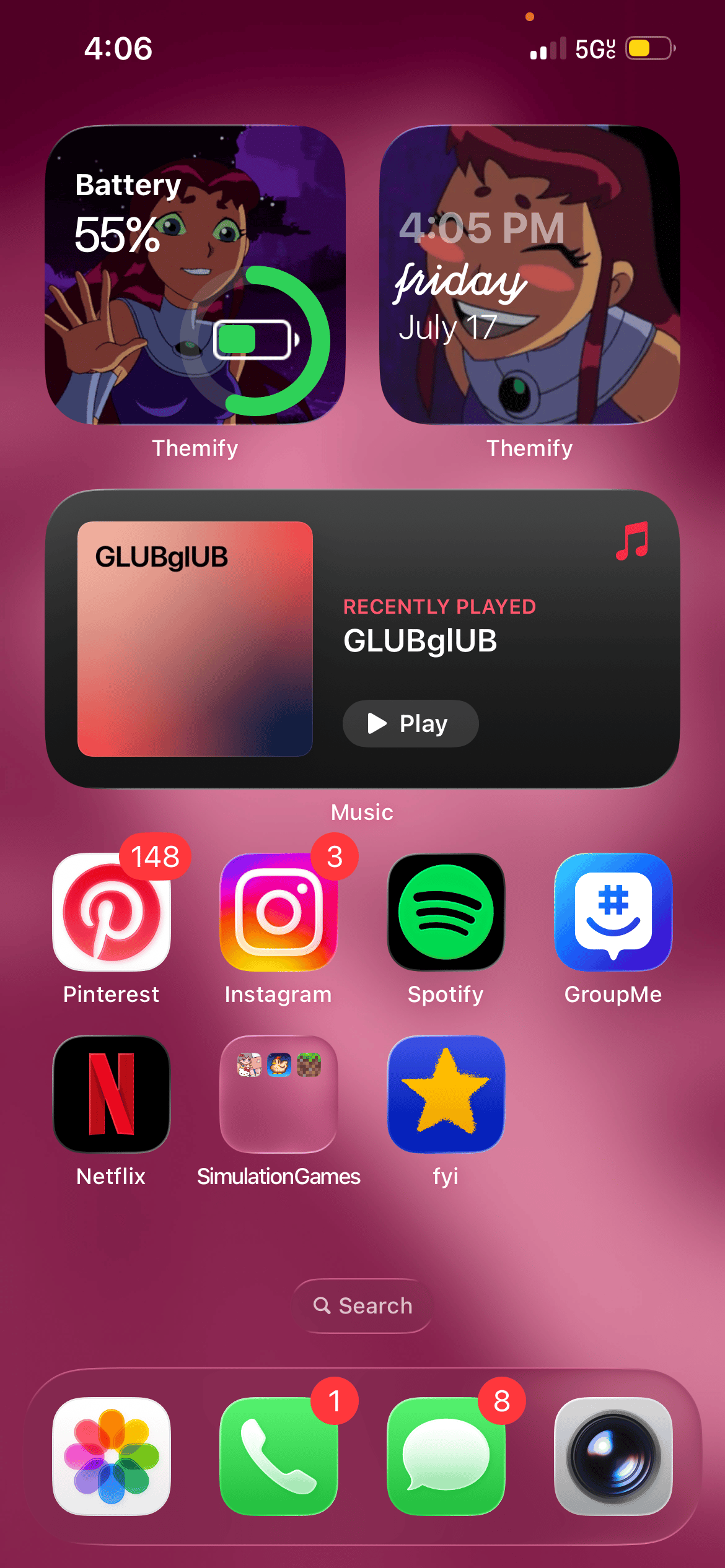Open the fyi app
This screenshot has width=725, height=1568.
point(446,1094)
